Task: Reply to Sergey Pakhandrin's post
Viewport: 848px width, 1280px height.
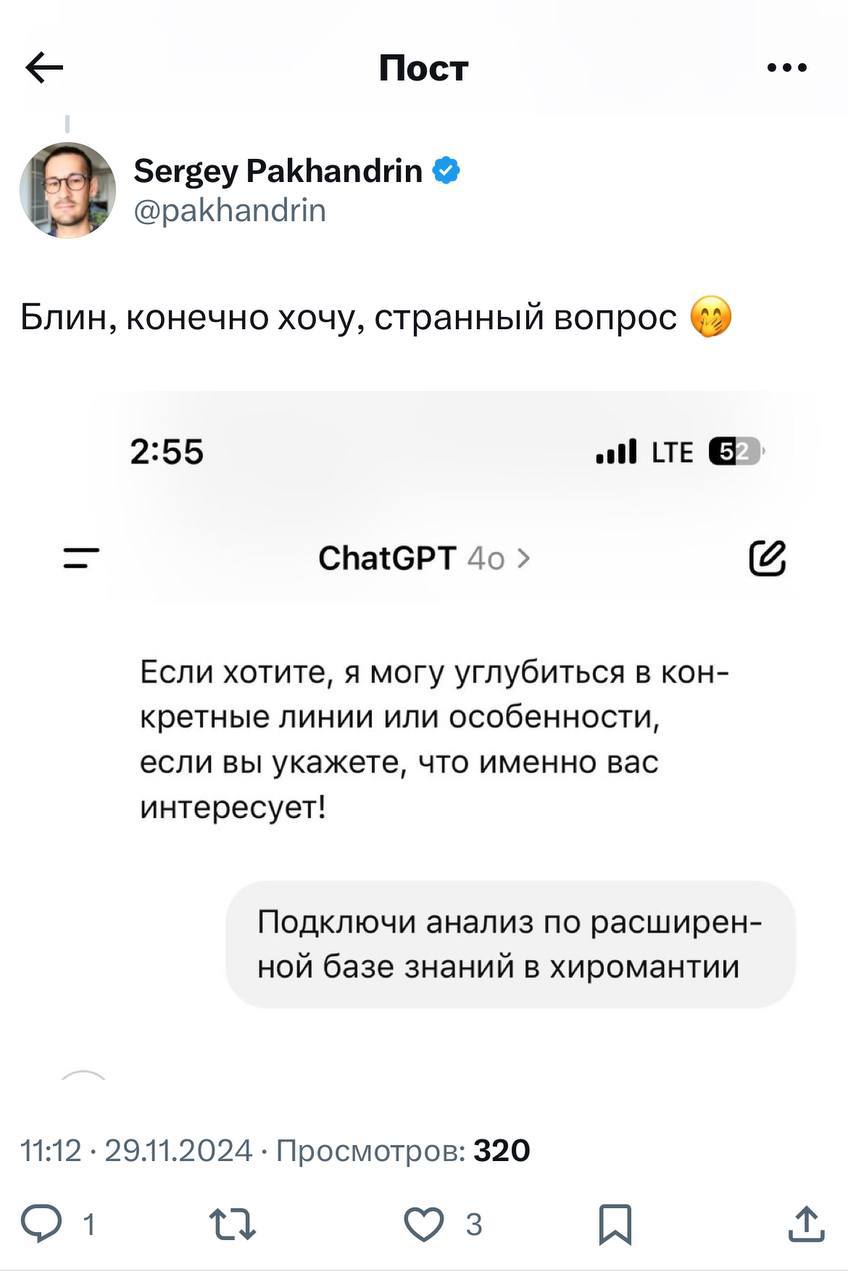Action: click(43, 1224)
